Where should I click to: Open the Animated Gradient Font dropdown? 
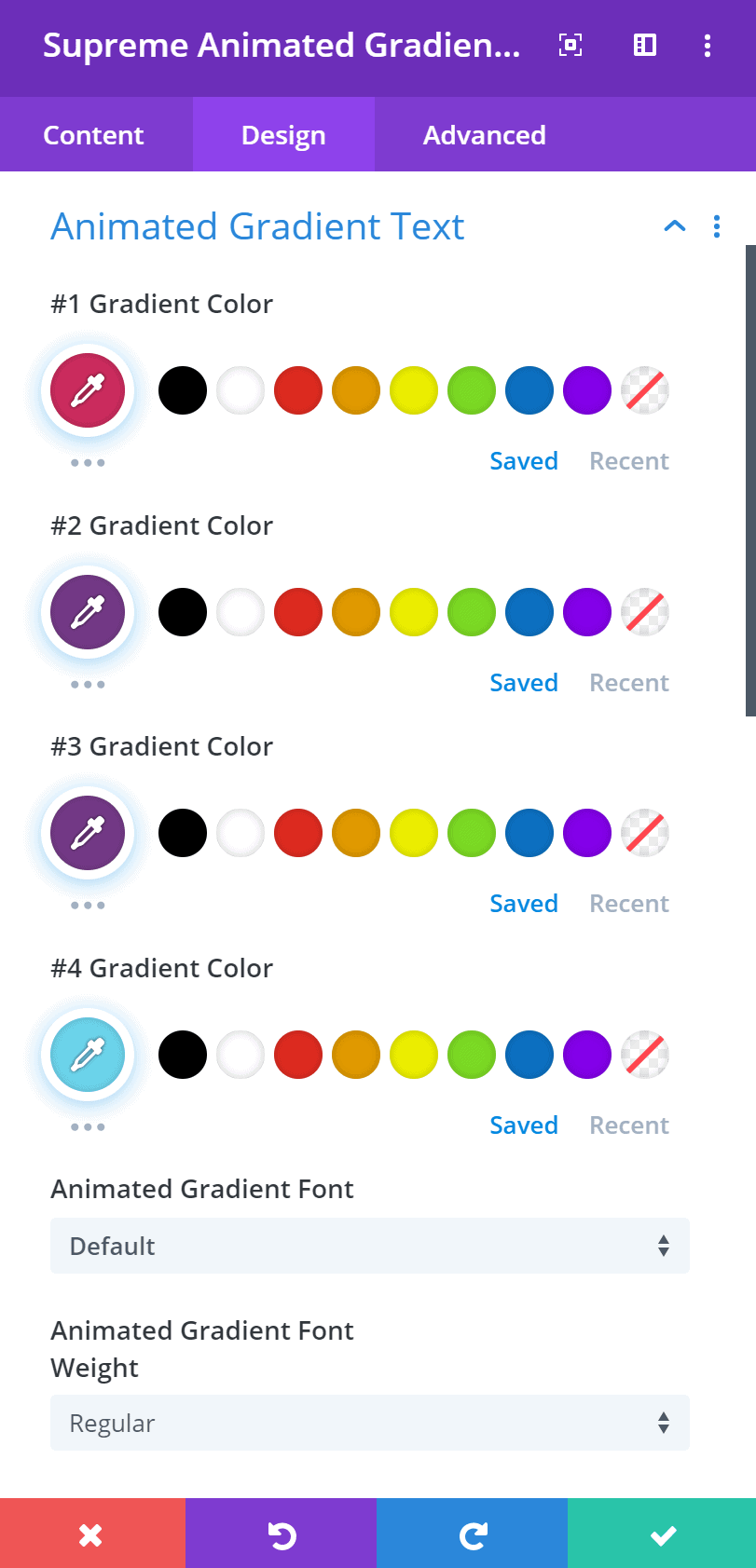point(370,1246)
